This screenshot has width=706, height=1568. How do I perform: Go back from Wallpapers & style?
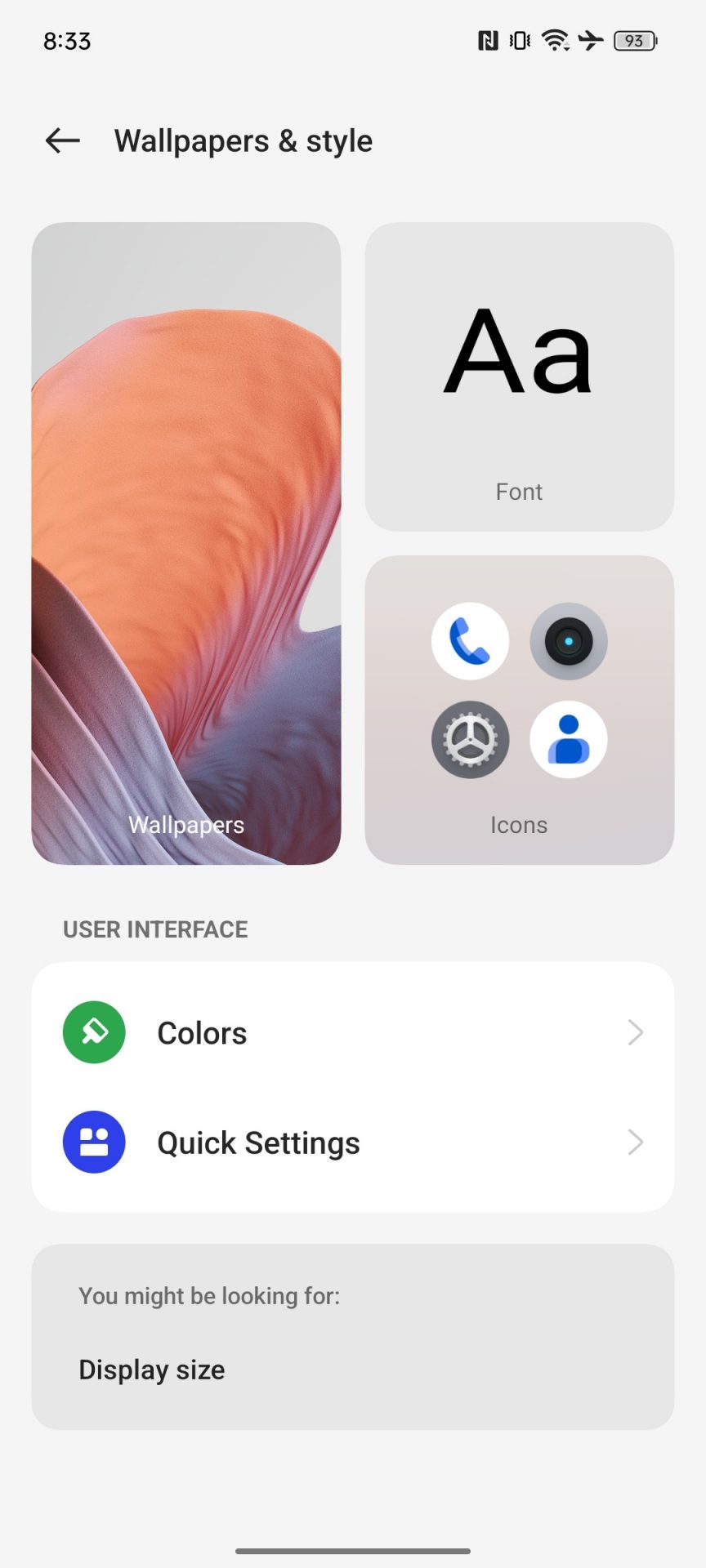click(x=63, y=141)
